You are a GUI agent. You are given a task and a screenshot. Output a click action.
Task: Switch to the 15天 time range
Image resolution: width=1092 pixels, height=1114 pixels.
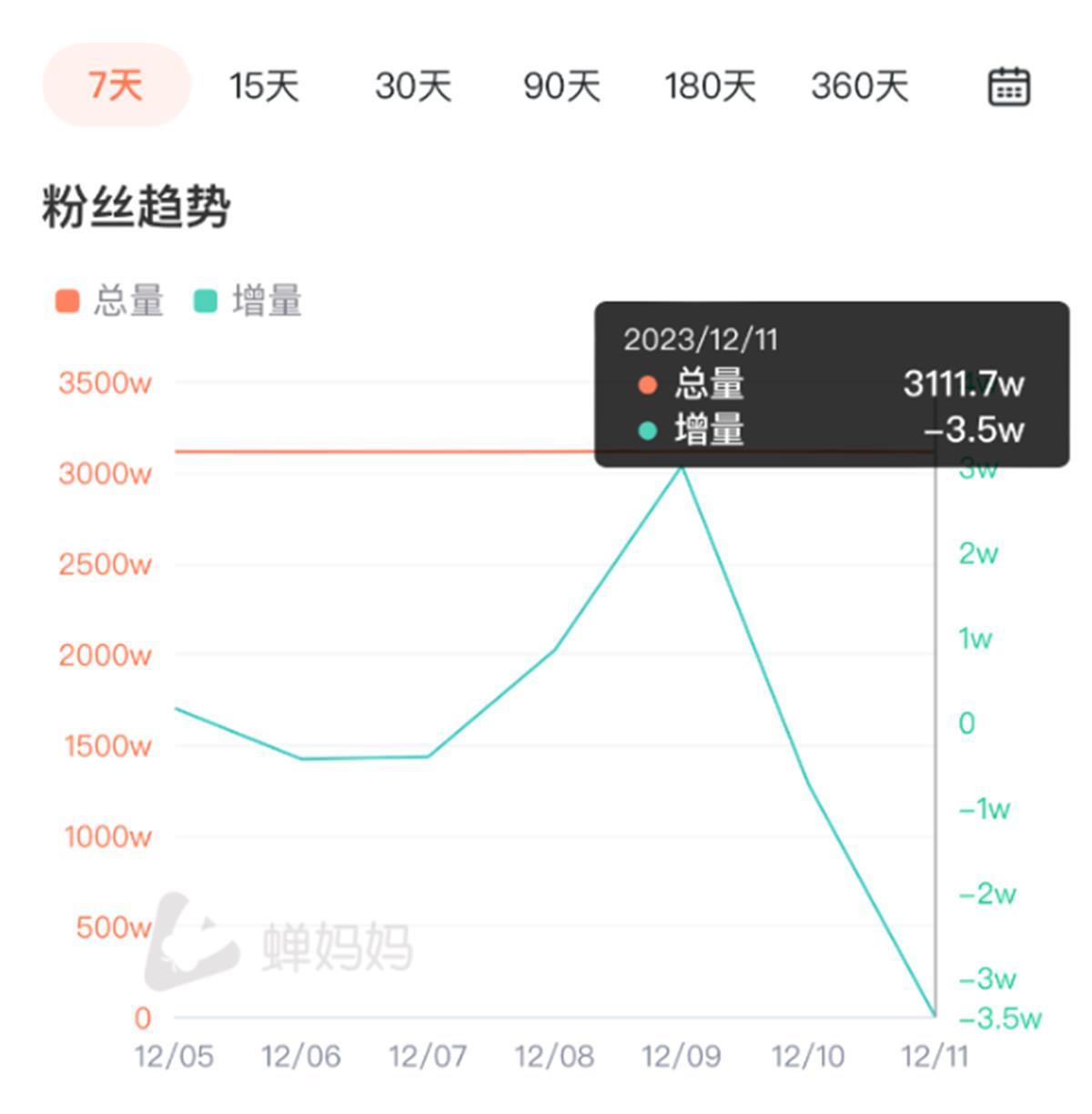tap(264, 87)
